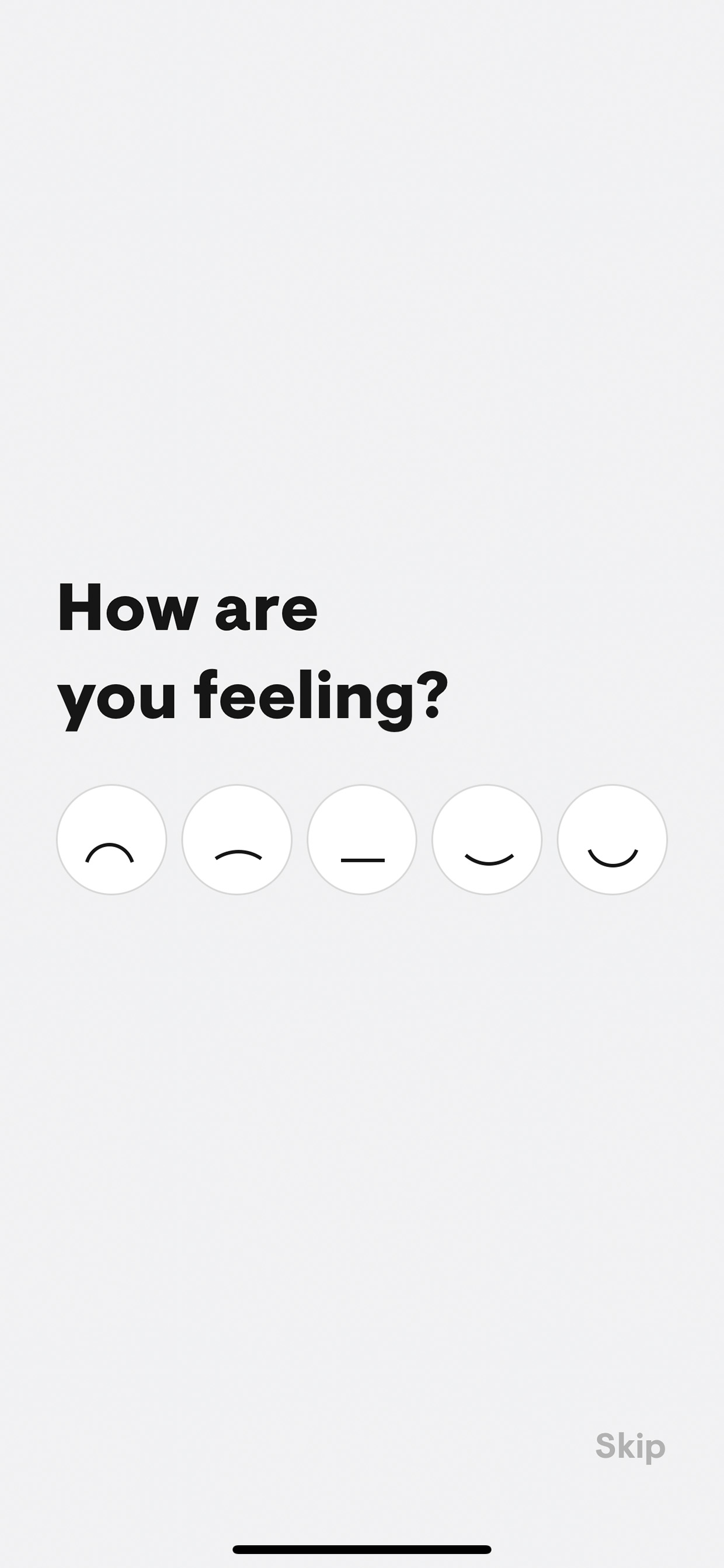724x1568 pixels.
Task: Skip the feeling check-in
Action: point(631,1447)
